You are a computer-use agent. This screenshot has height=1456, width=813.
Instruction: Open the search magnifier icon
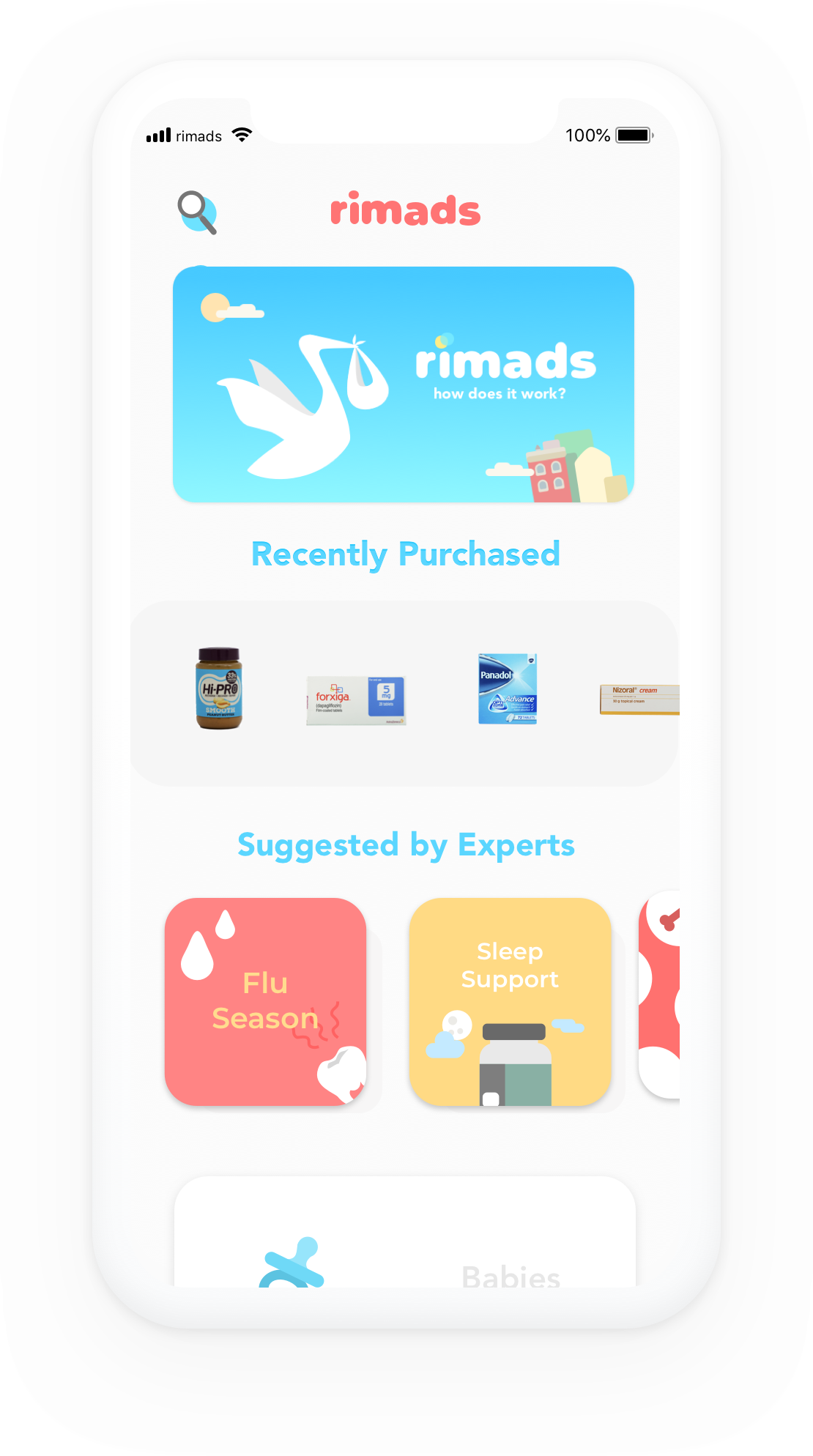click(197, 212)
